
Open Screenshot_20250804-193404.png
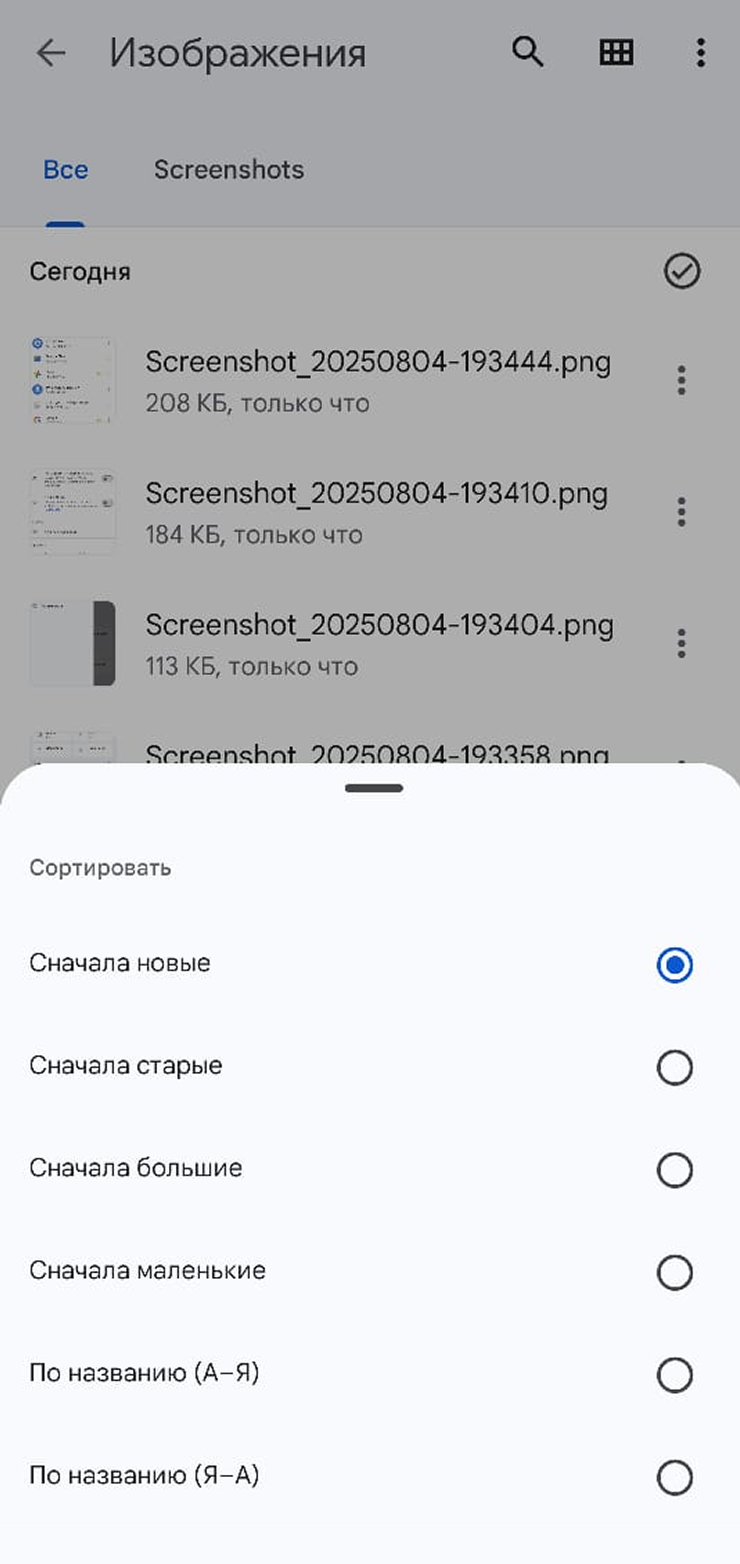(x=377, y=643)
